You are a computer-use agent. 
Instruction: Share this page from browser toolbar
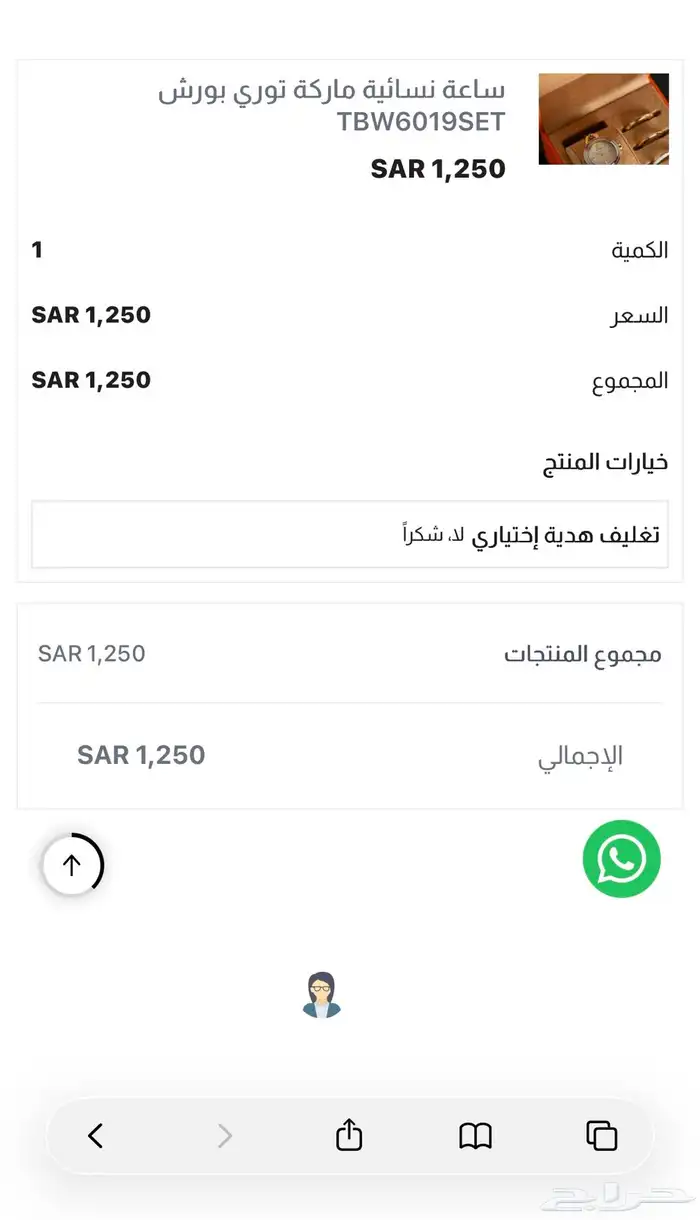pos(349,1135)
